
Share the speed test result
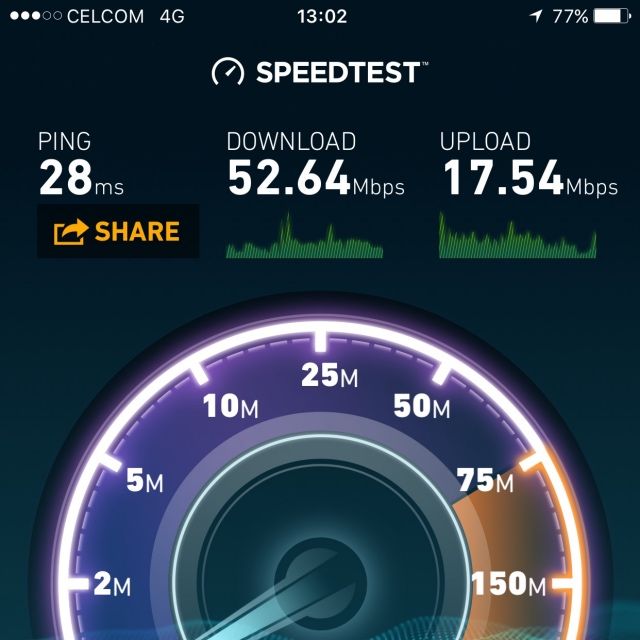coord(117,232)
